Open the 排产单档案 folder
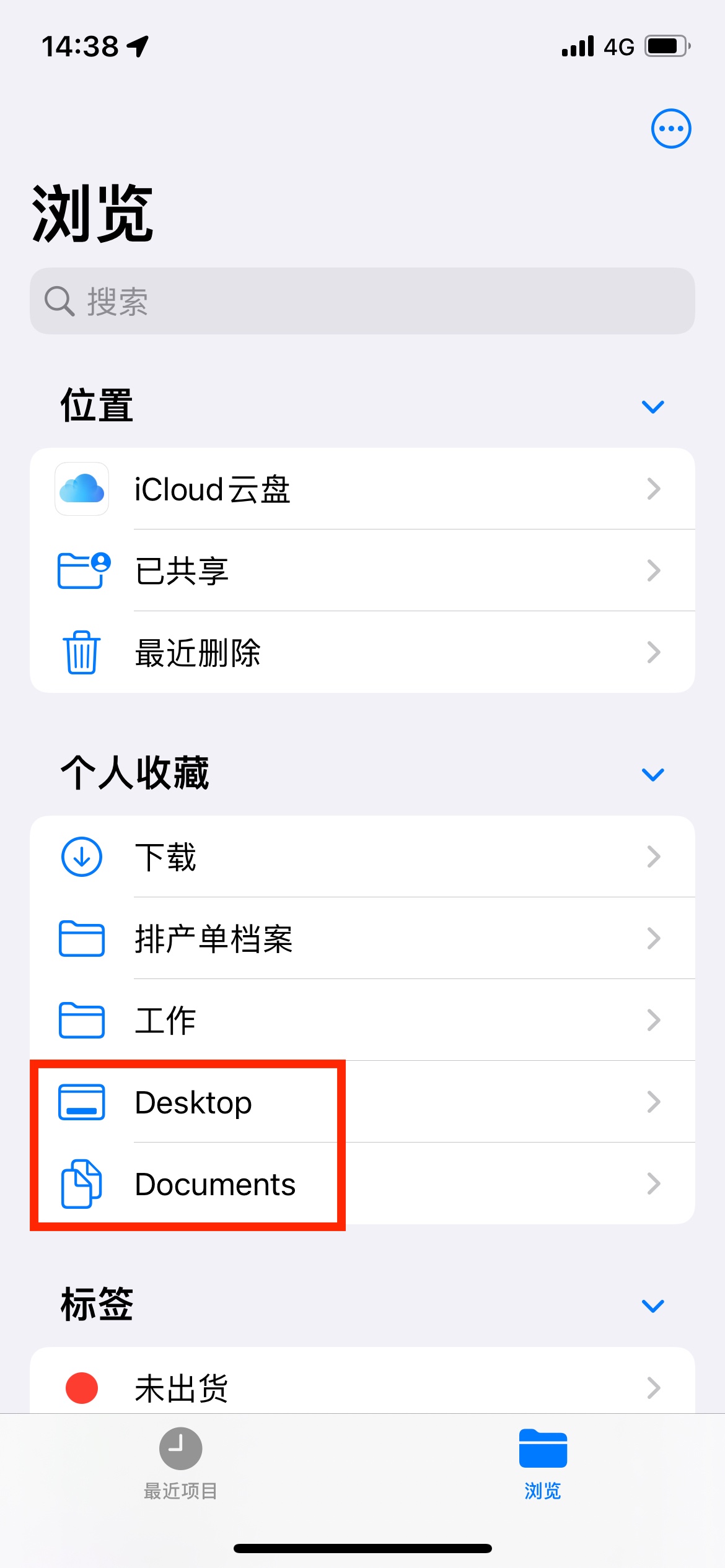 pos(362,939)
